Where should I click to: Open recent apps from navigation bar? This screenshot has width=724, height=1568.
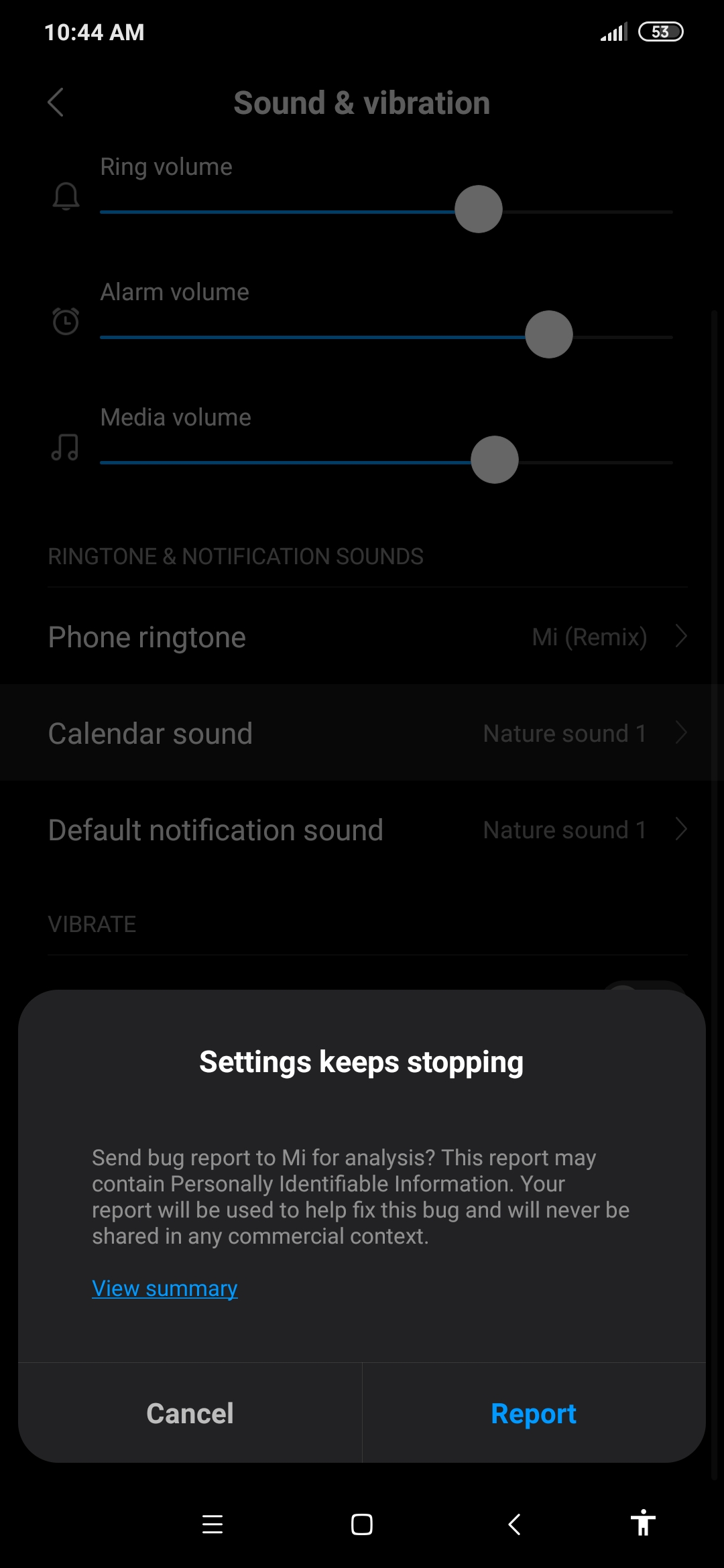coord(213,1524)
